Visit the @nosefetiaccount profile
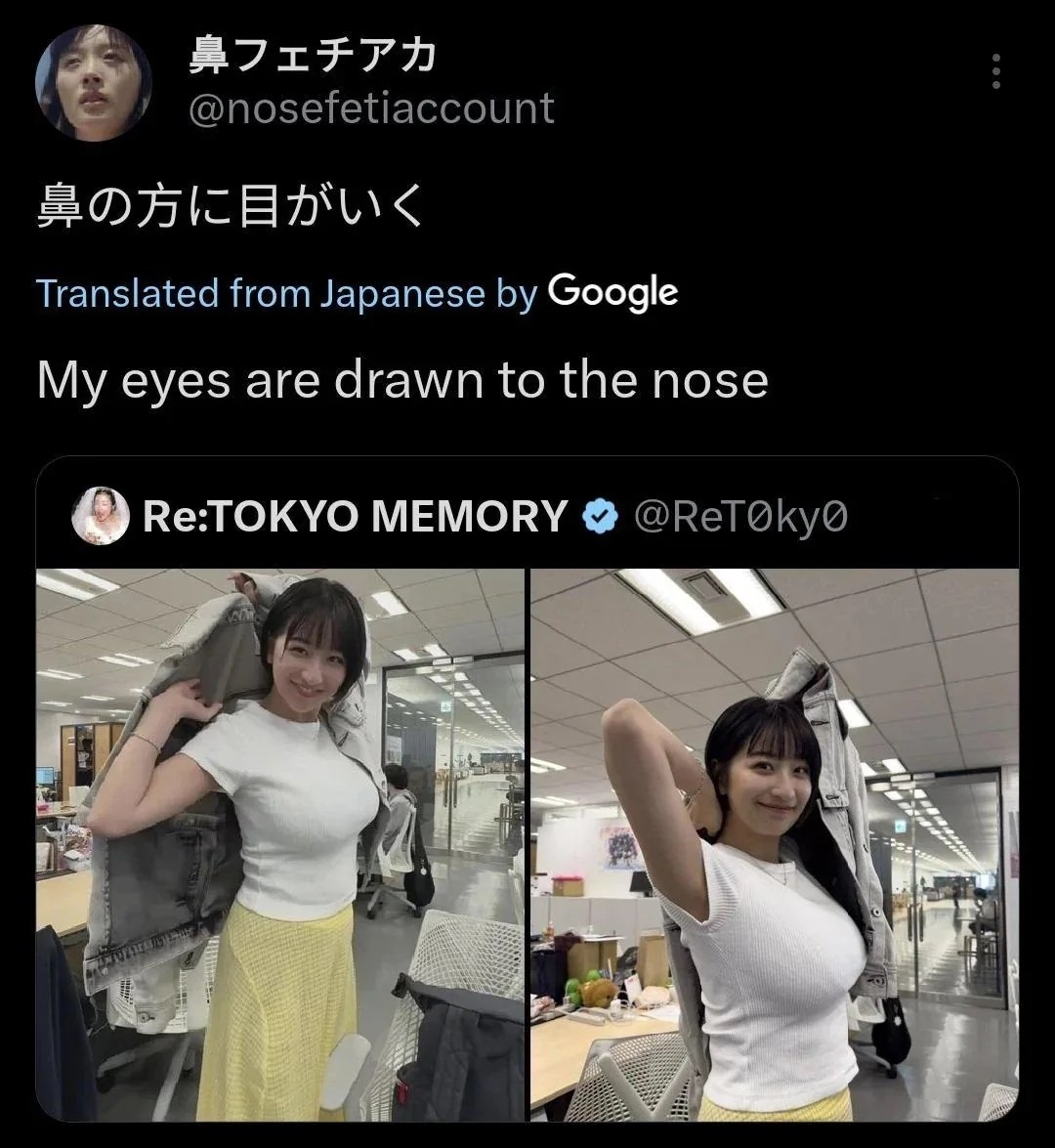Viewport: 1055px width, 1148px height. [371, 107]
